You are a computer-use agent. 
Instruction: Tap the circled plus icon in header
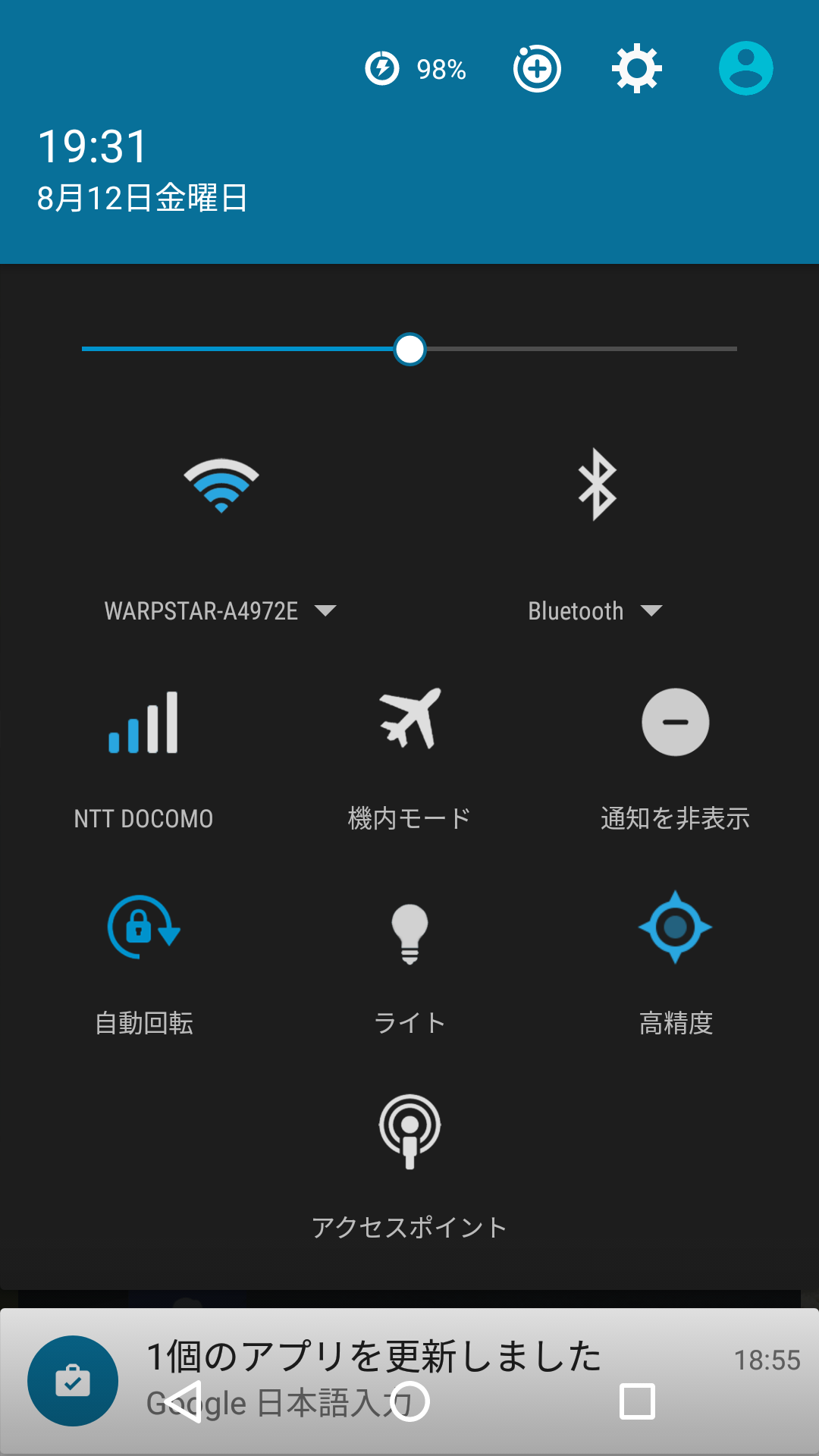(537, 69)
